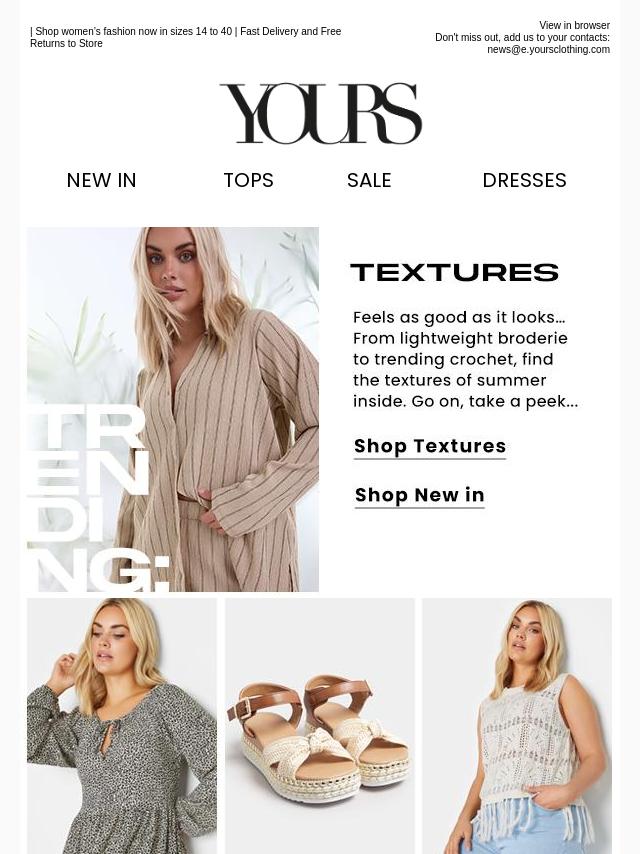View the floral print blouse product
The width and height of the screenshot is (640, 854).
122,725
